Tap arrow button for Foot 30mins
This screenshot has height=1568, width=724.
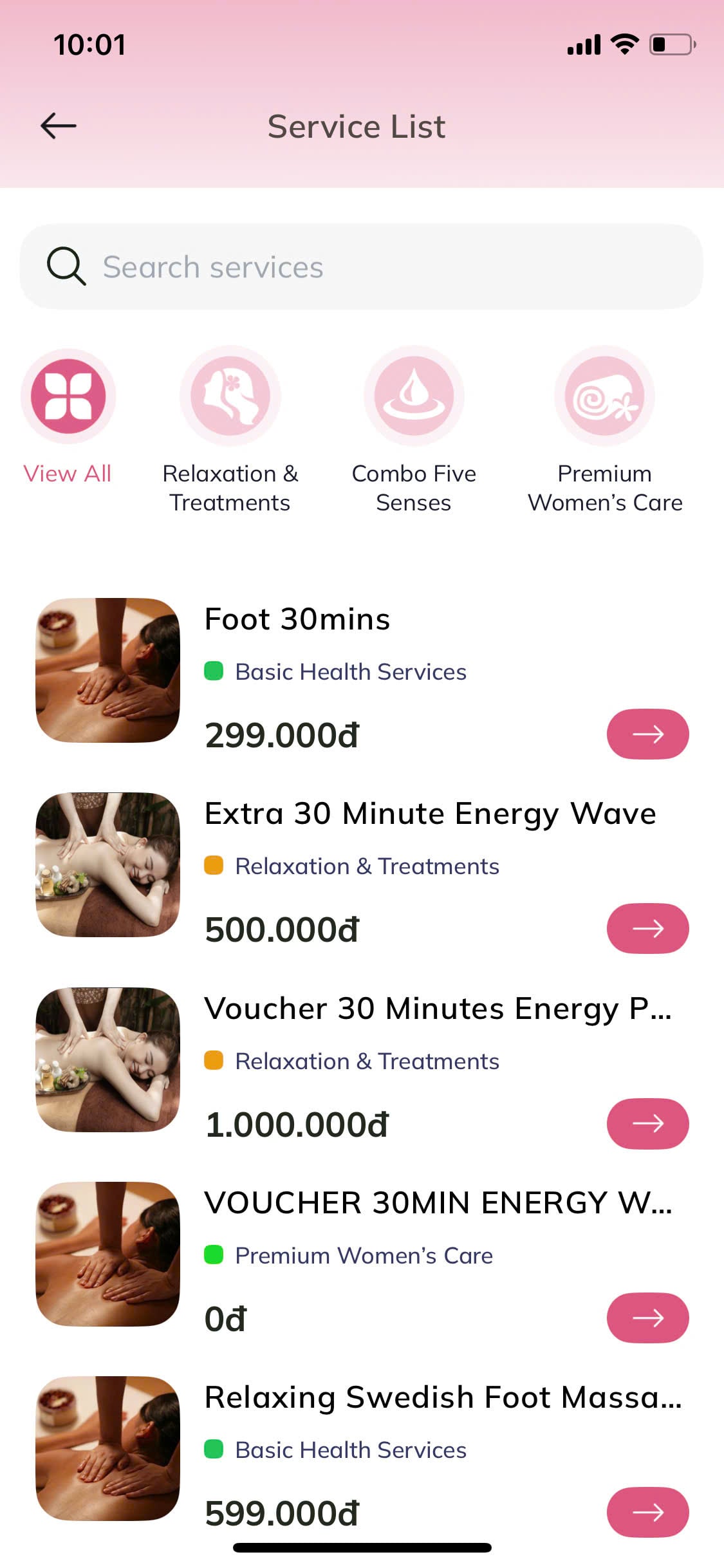(647, 734)
